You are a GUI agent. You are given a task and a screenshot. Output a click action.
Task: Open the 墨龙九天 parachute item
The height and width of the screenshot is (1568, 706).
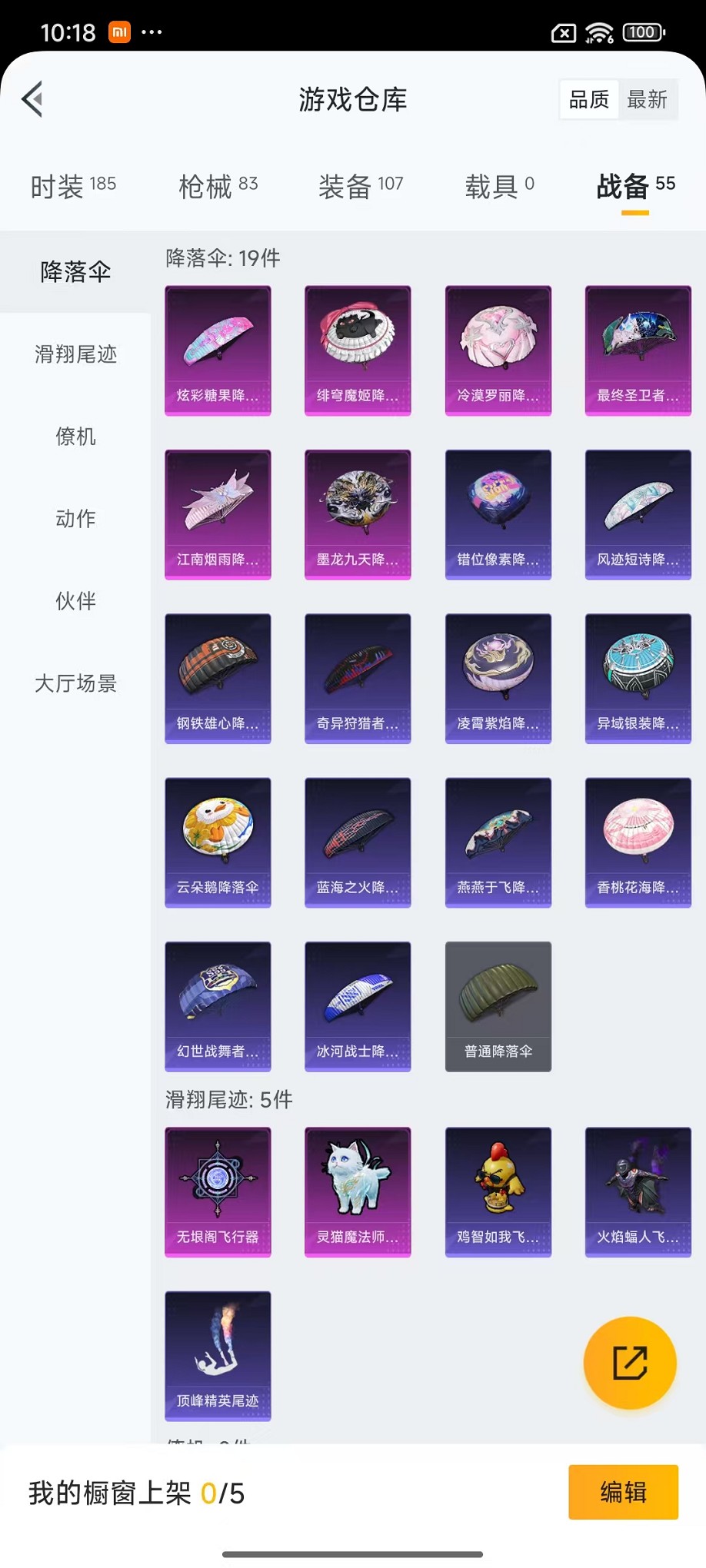pos(358,514)
